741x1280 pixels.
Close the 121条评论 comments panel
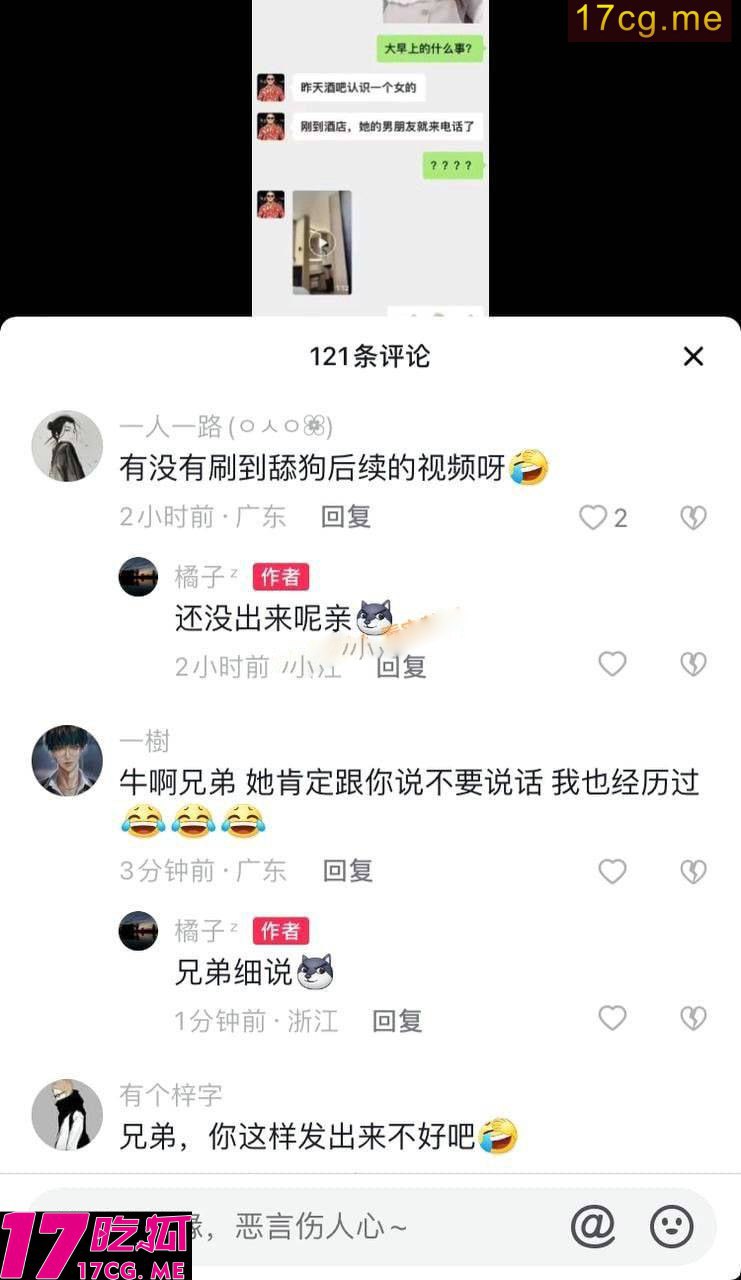point(693,357)
